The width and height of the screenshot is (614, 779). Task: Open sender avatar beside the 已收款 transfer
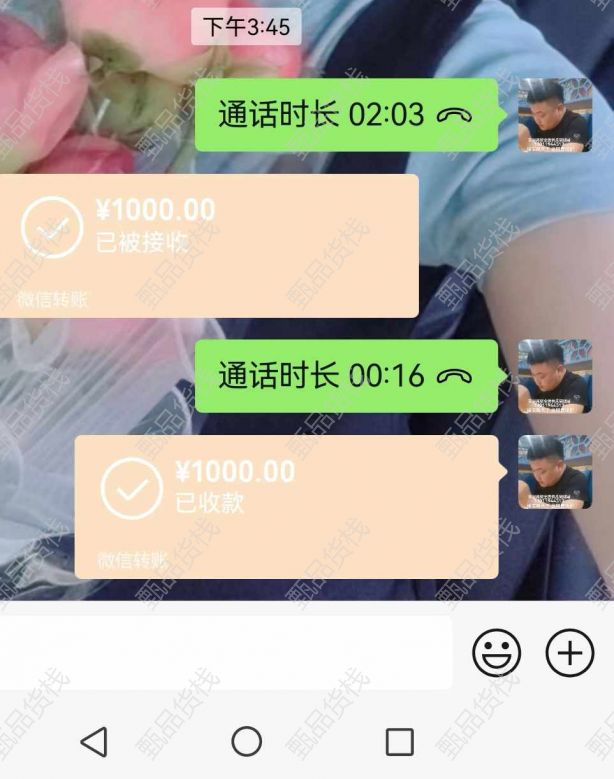(x=554, y=472)
